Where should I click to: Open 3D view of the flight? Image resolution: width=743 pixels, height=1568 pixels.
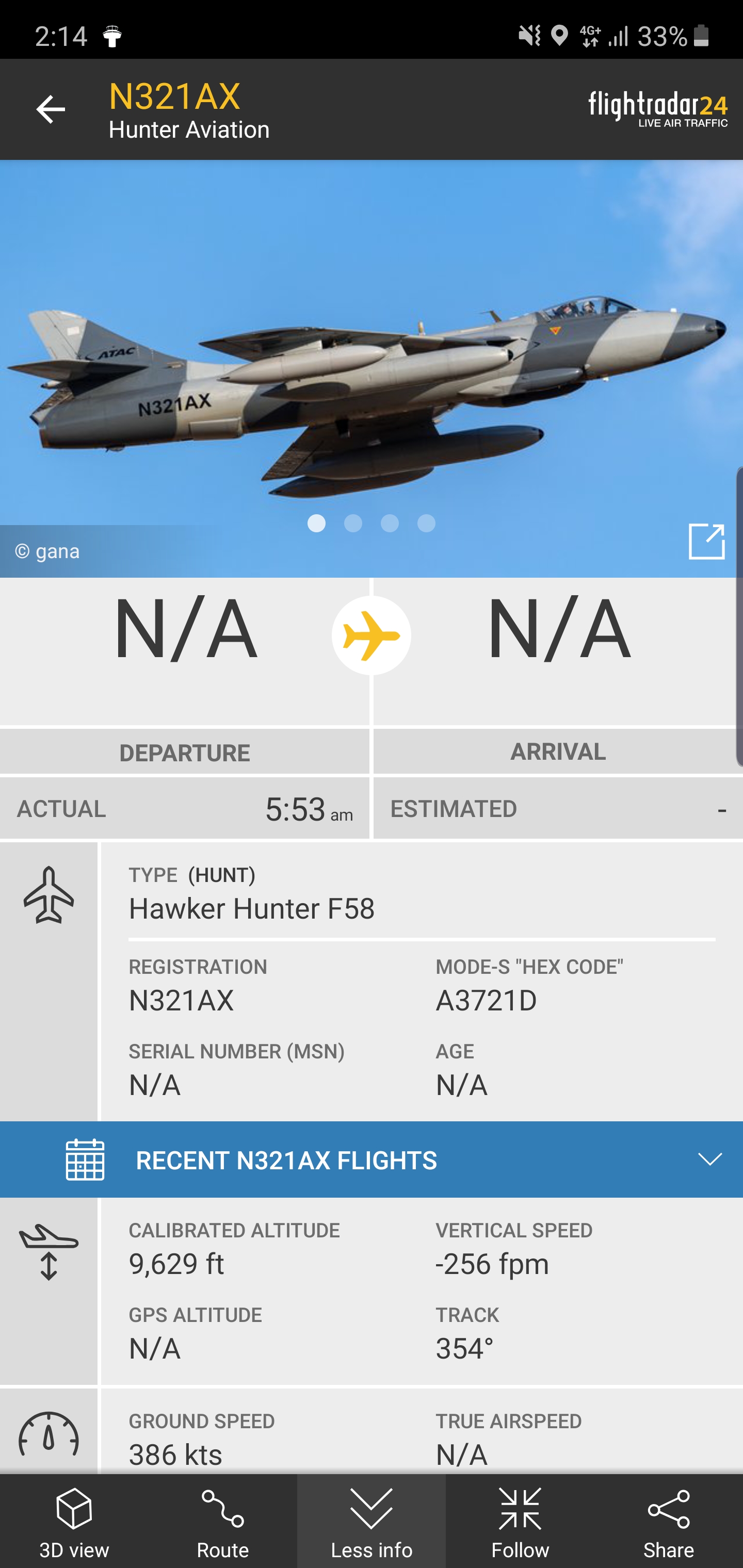pyautogui.click(x=74, y=1521)
